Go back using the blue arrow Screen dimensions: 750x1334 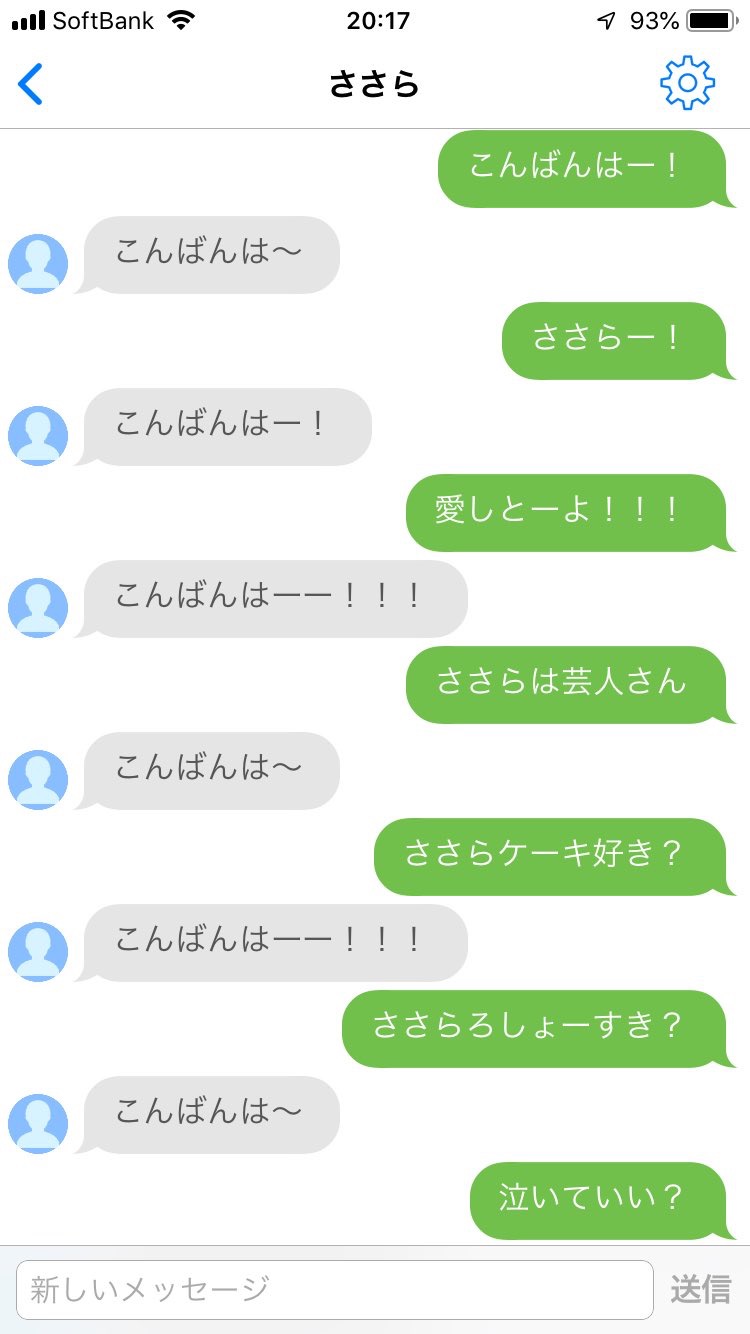(x=31, y=84)
